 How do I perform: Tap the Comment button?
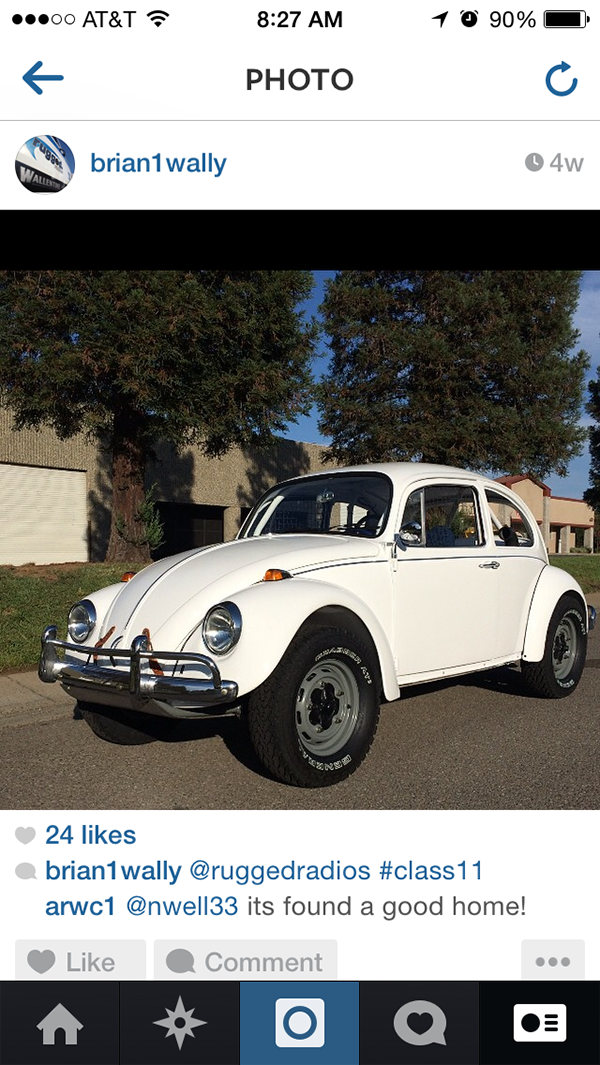click(x=245, y=961)
